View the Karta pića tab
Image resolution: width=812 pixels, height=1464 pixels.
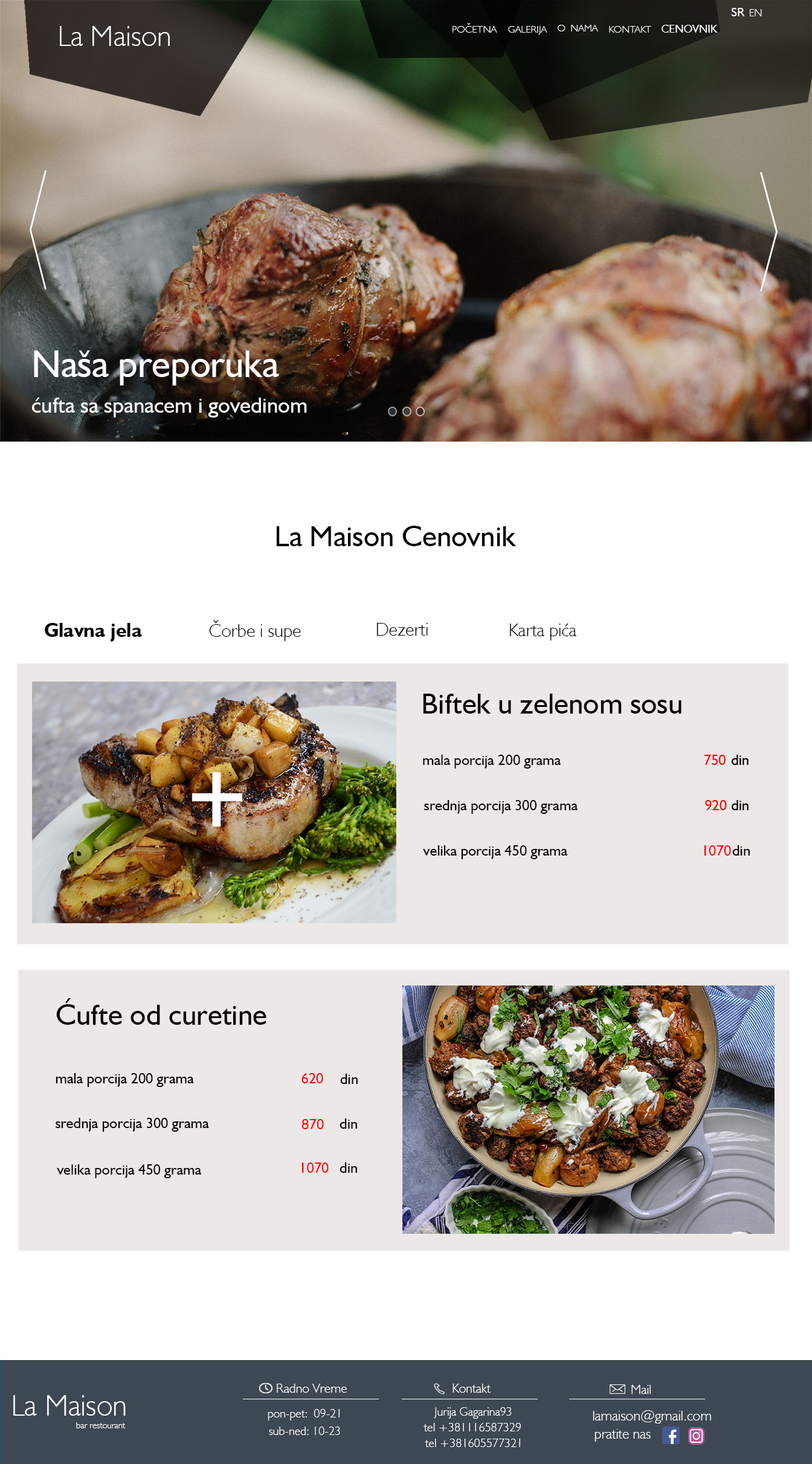click(542, 630)
